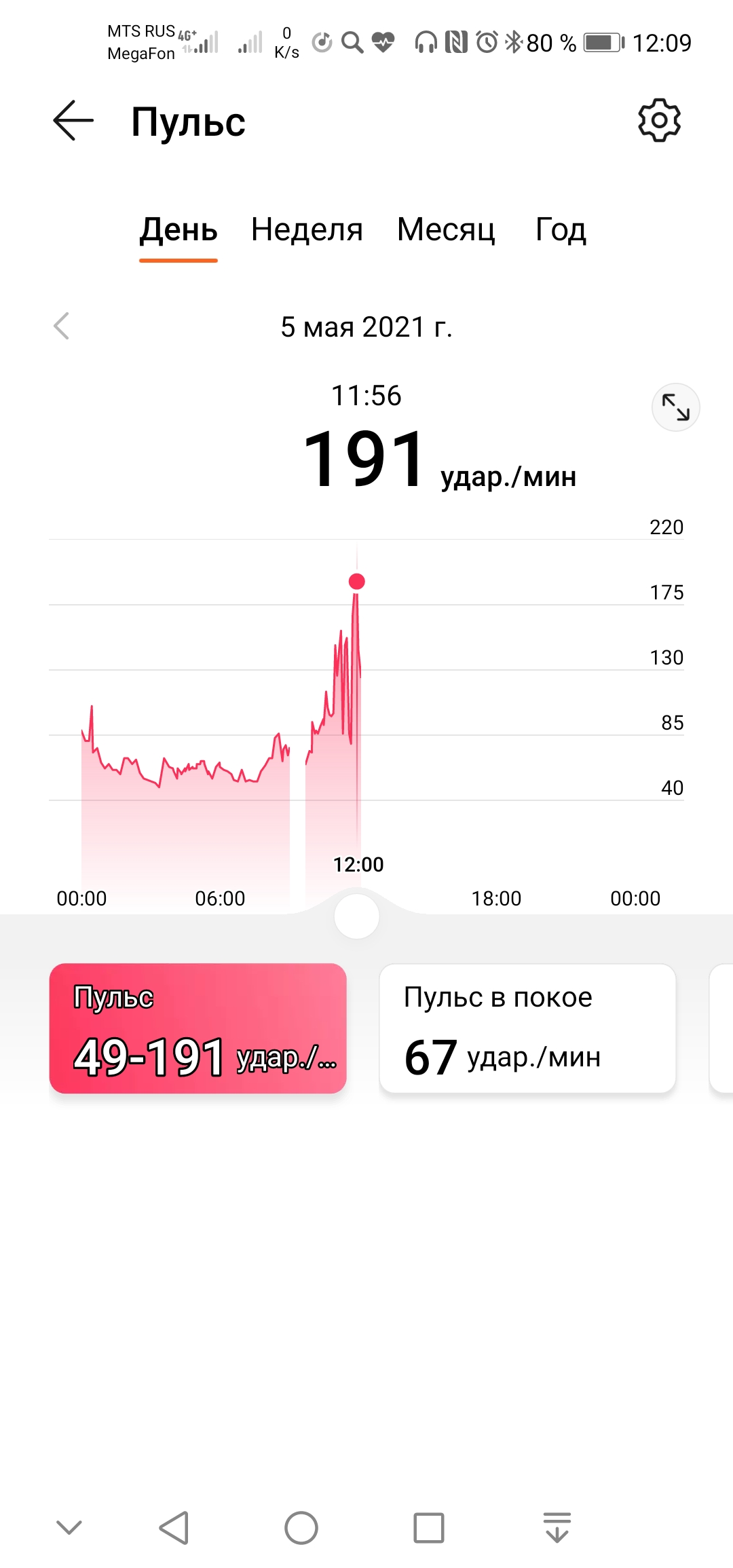The width and height of the screenshot is (733, 1568).
Task: Switch to the Неделя tab
Action: click(306, 229)
